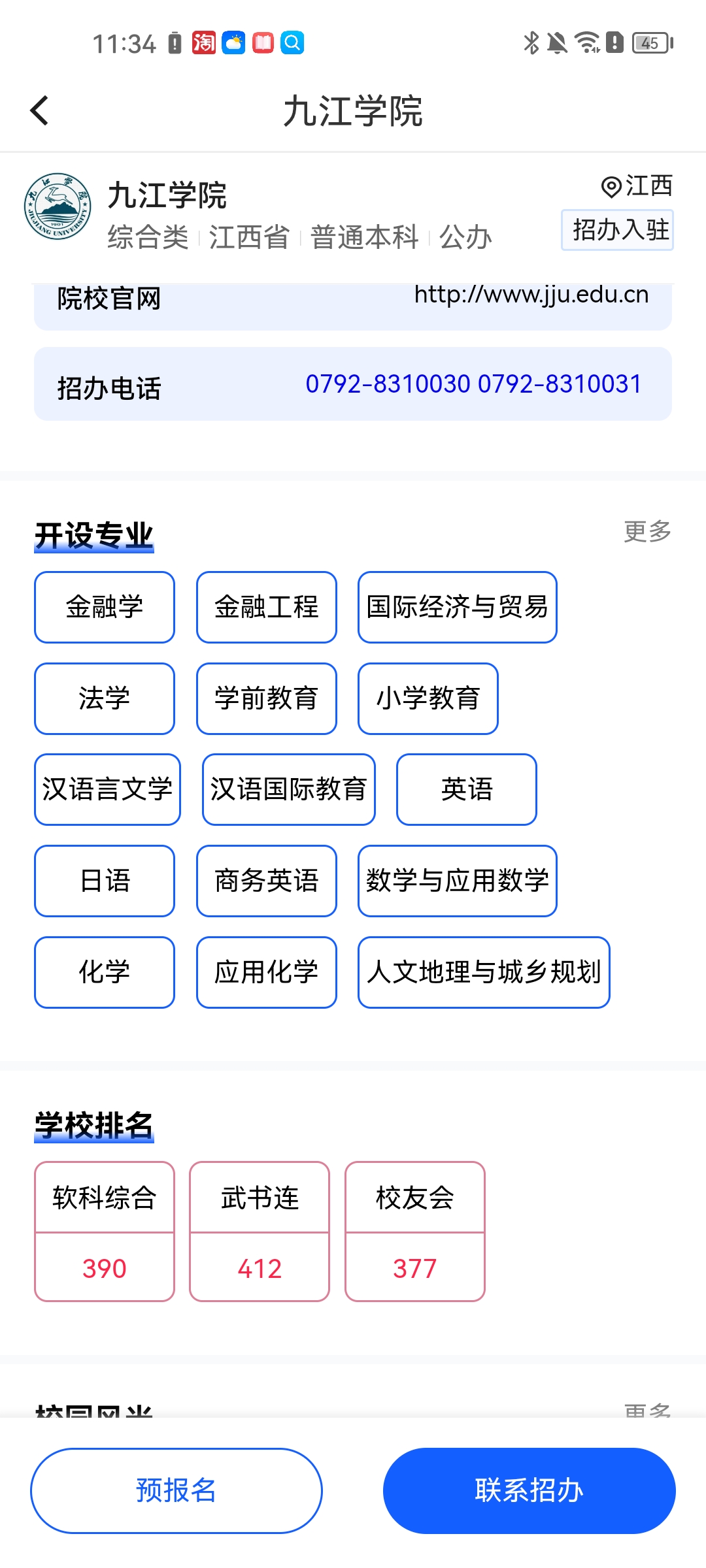Tap the location pin icon next to 江西
706x1568 pixels.
tap(611, 188)
